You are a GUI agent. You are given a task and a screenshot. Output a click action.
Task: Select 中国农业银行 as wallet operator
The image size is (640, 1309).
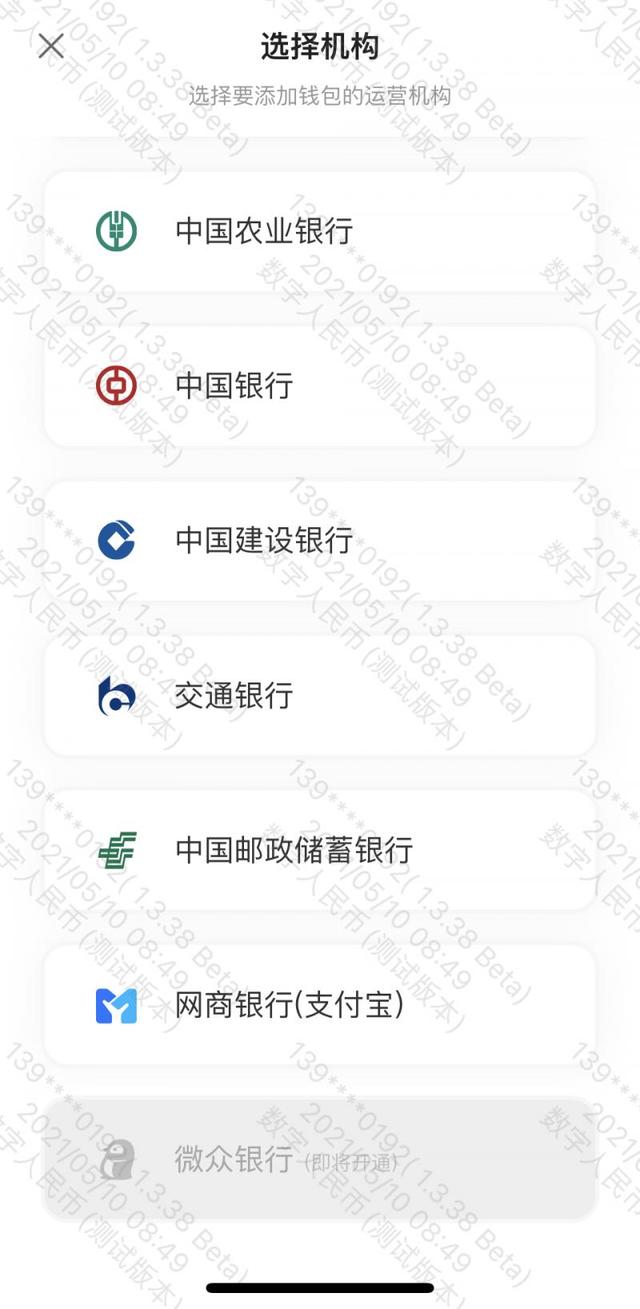pos(320,231)
